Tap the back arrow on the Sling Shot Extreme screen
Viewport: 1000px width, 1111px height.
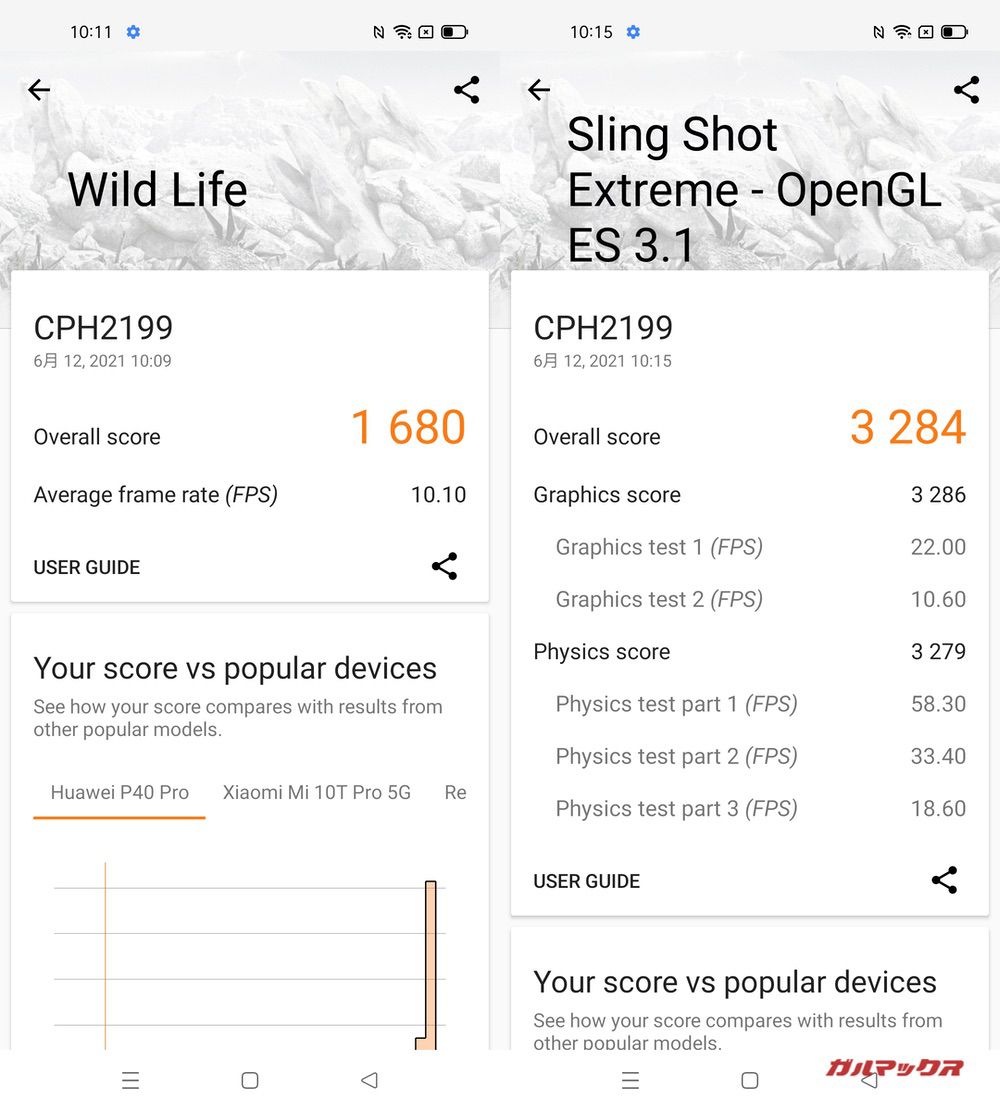click(538, 89)
